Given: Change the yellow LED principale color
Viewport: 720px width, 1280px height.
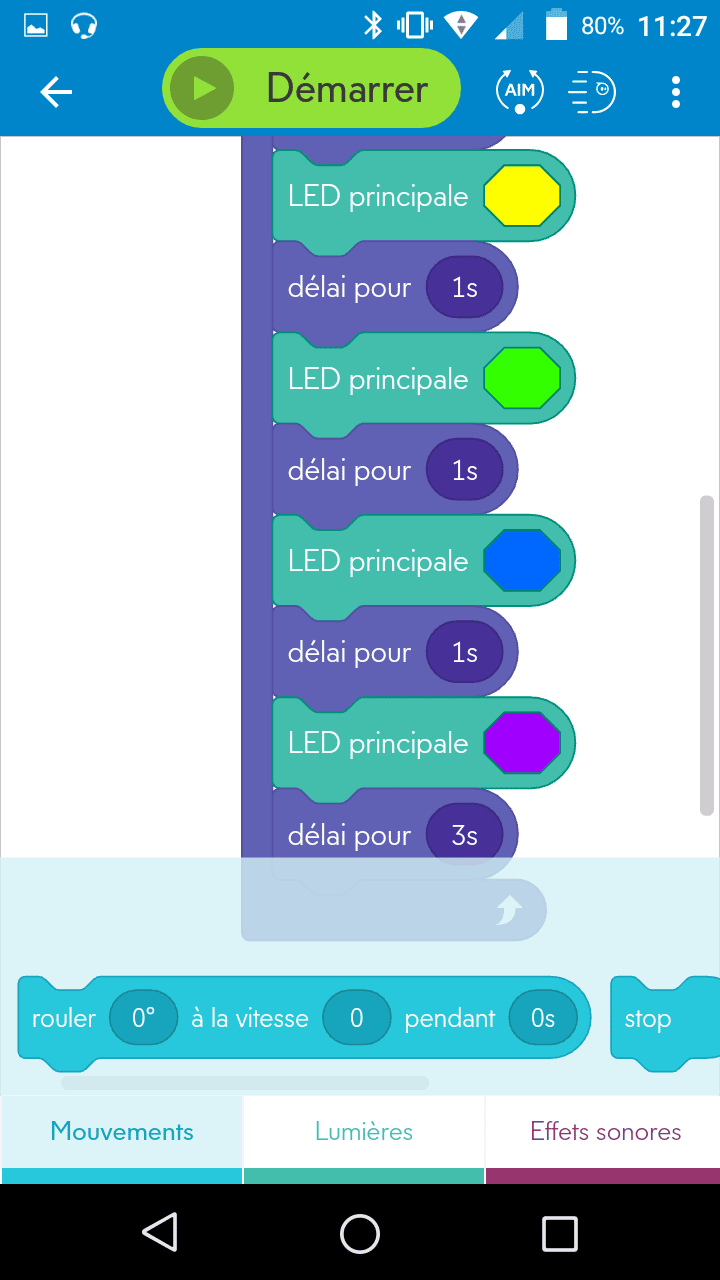Looking at the screenshot, I should click(x=521, y=196).
